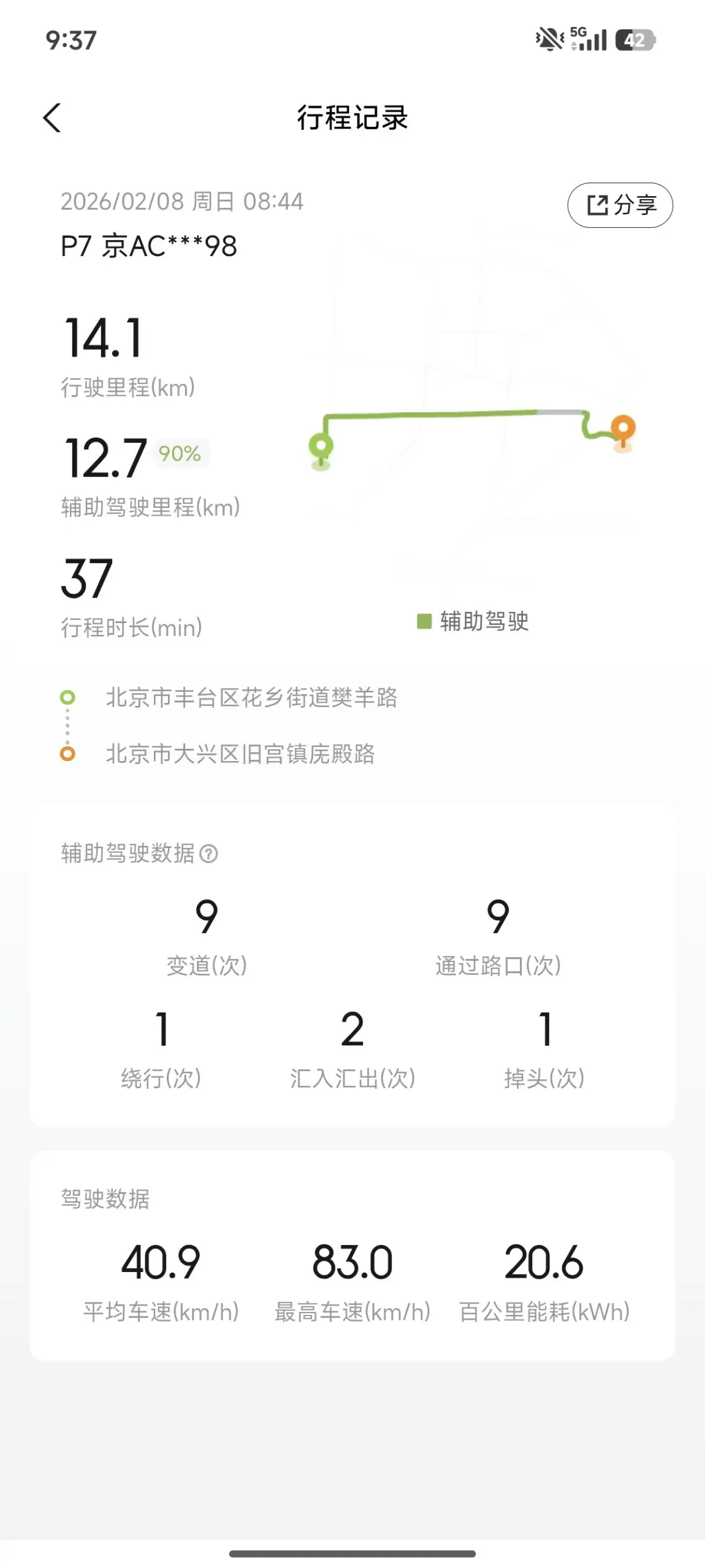Share this trip record via 分享

620,205
